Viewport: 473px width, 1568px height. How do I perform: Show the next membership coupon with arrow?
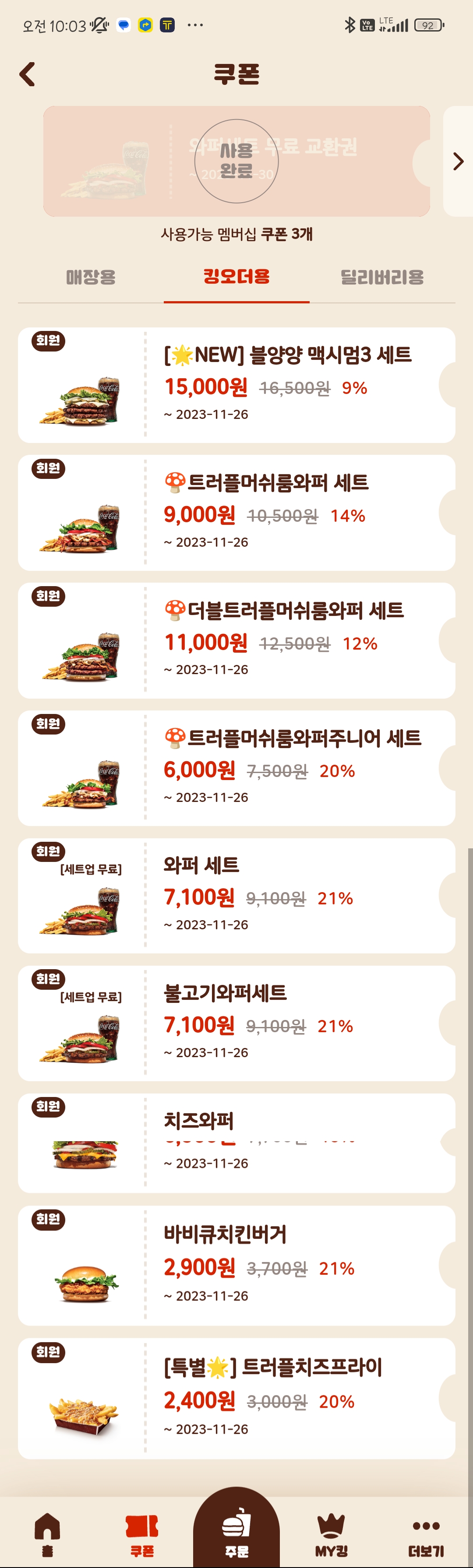pos(459,161)
